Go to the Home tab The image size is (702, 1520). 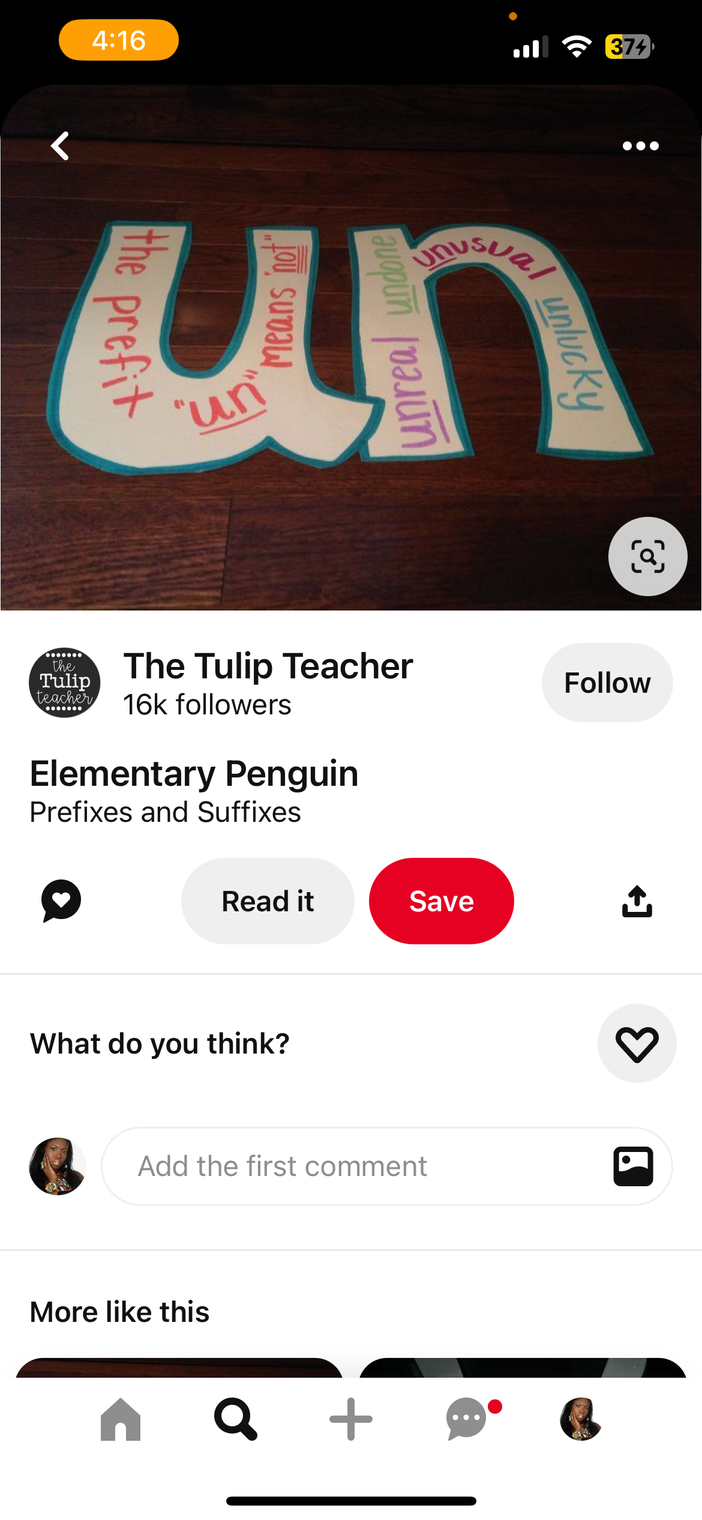[x=121, y=1419]
